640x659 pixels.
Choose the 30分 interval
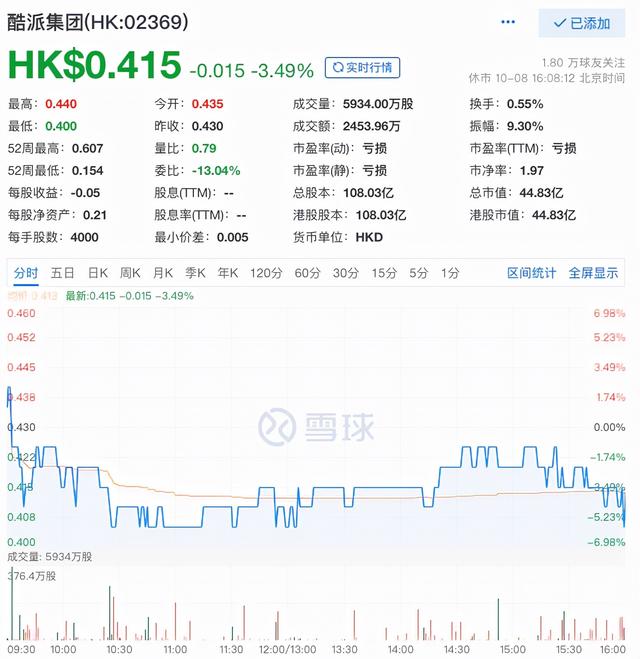click(x=345, y=272)
